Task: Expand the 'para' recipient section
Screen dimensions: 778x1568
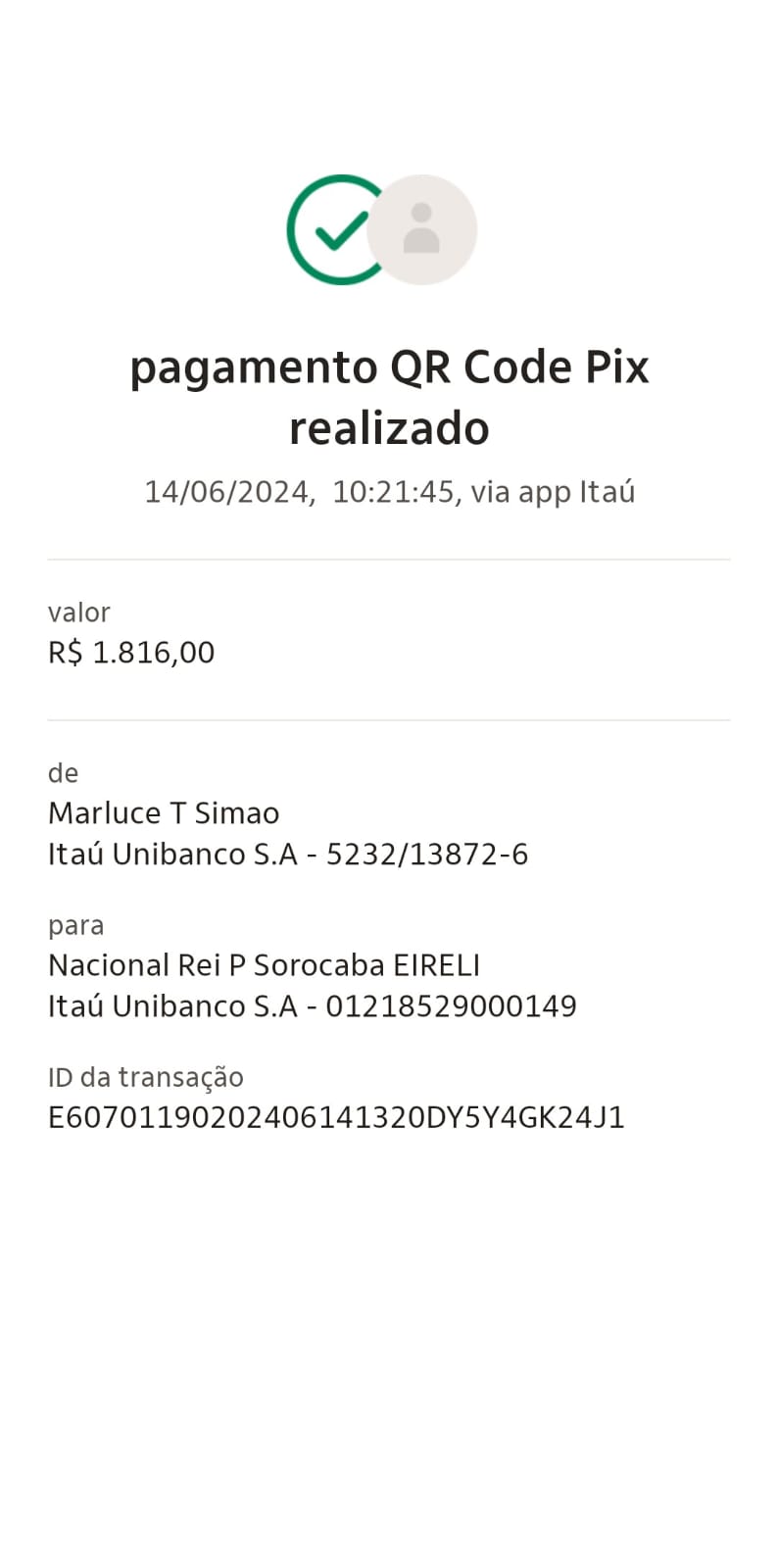Action: [x=75, y=924]
